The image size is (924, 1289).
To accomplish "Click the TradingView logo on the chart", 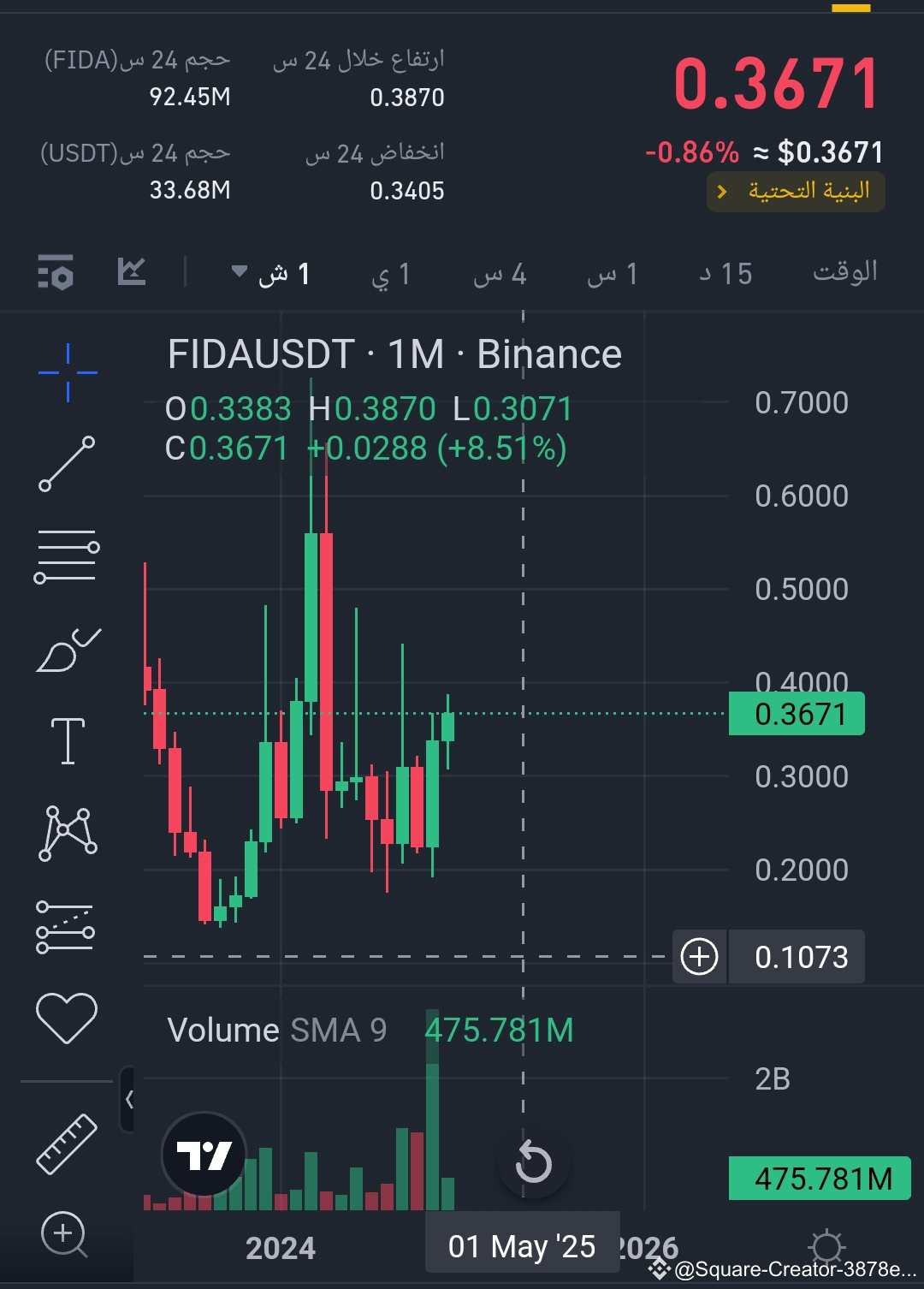I will [205, 1154].
